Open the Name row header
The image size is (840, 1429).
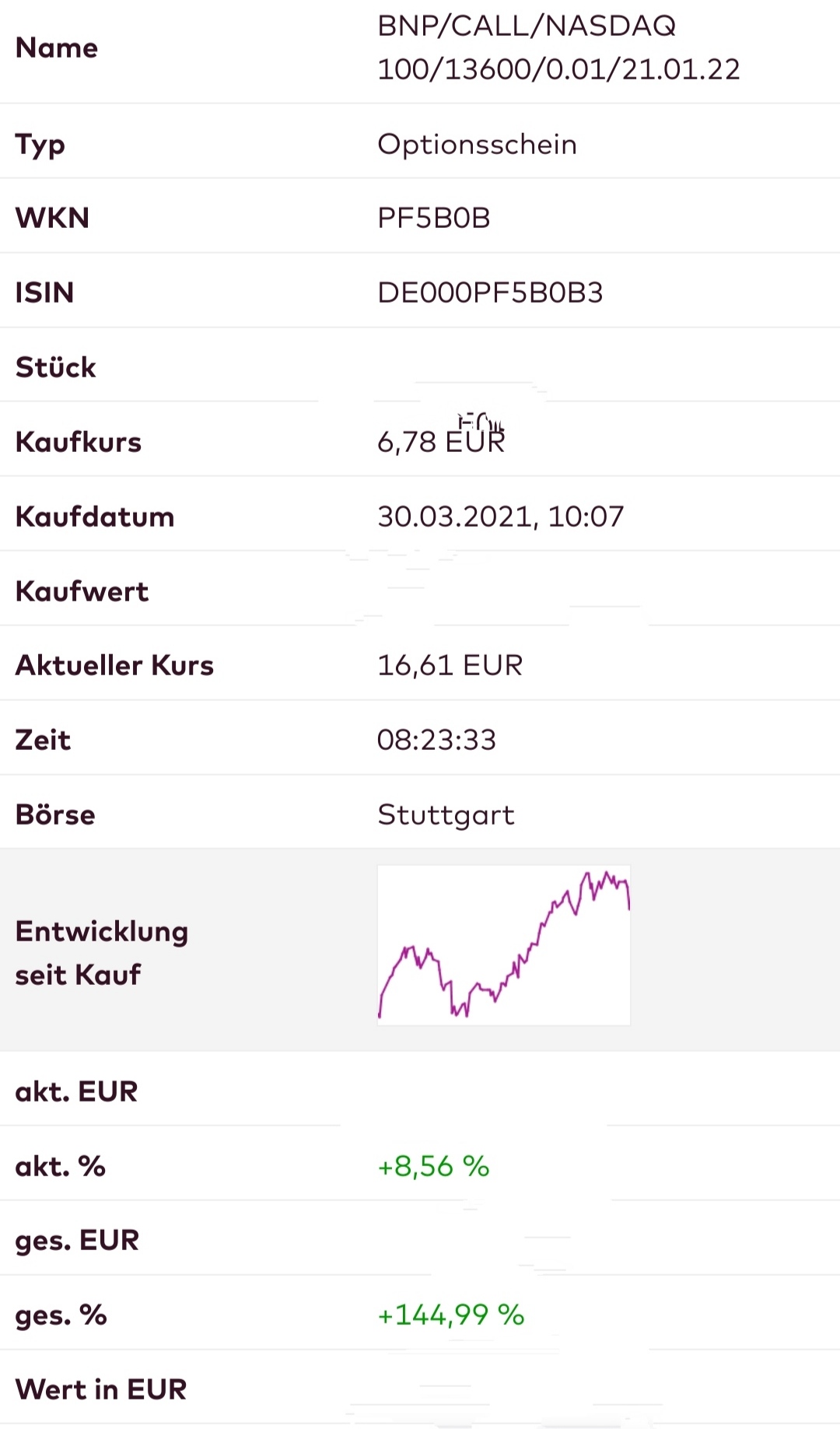click(56, 47)
